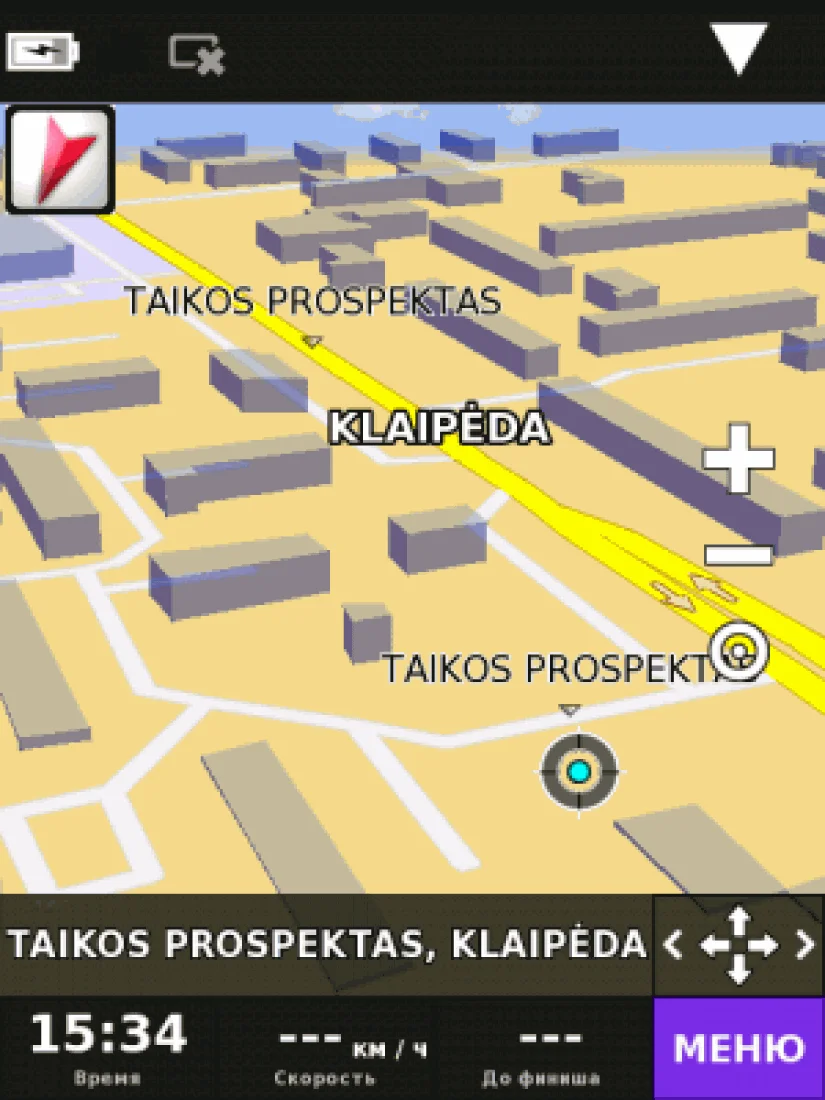Tap the До финиша distance panel

(x=540, y=1047)
